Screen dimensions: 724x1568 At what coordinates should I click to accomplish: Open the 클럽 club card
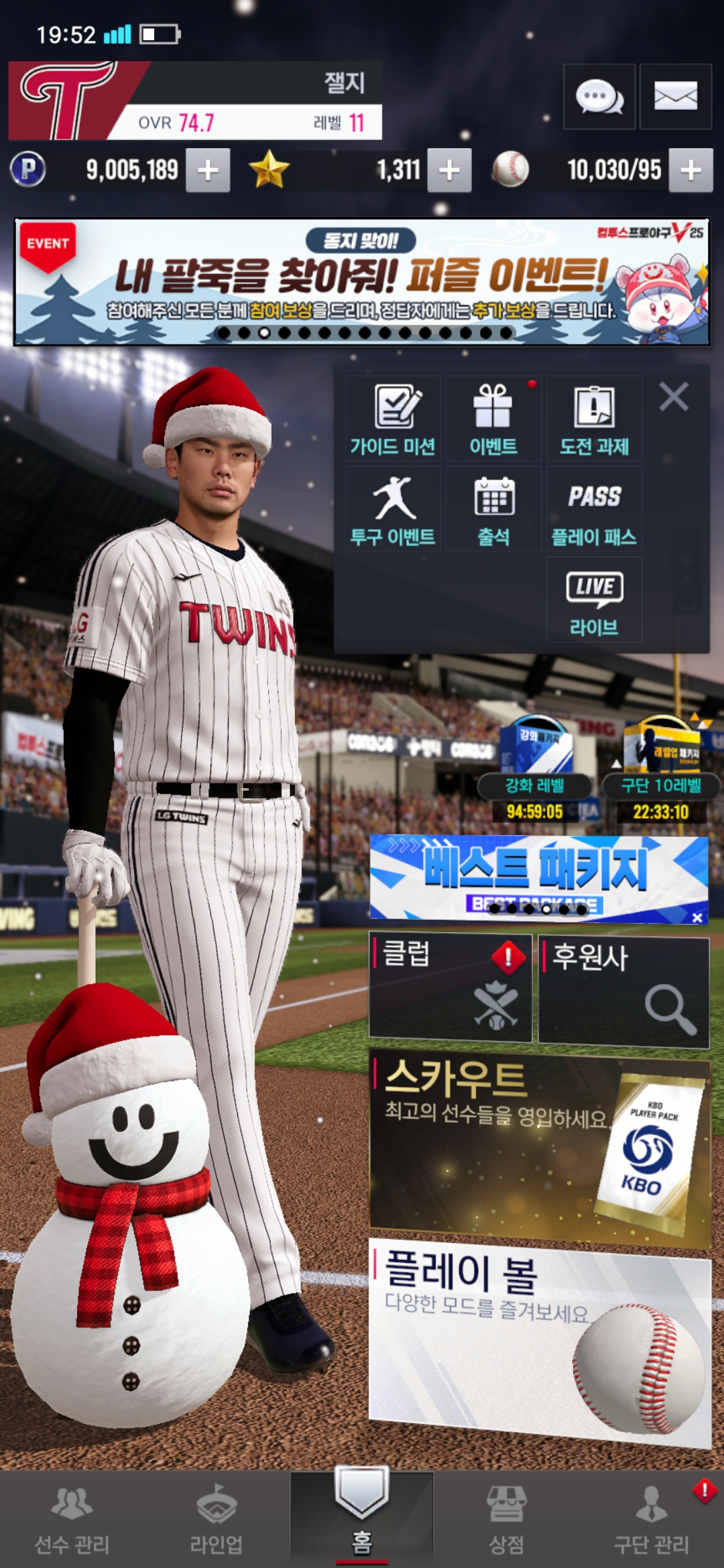point(450,988)
